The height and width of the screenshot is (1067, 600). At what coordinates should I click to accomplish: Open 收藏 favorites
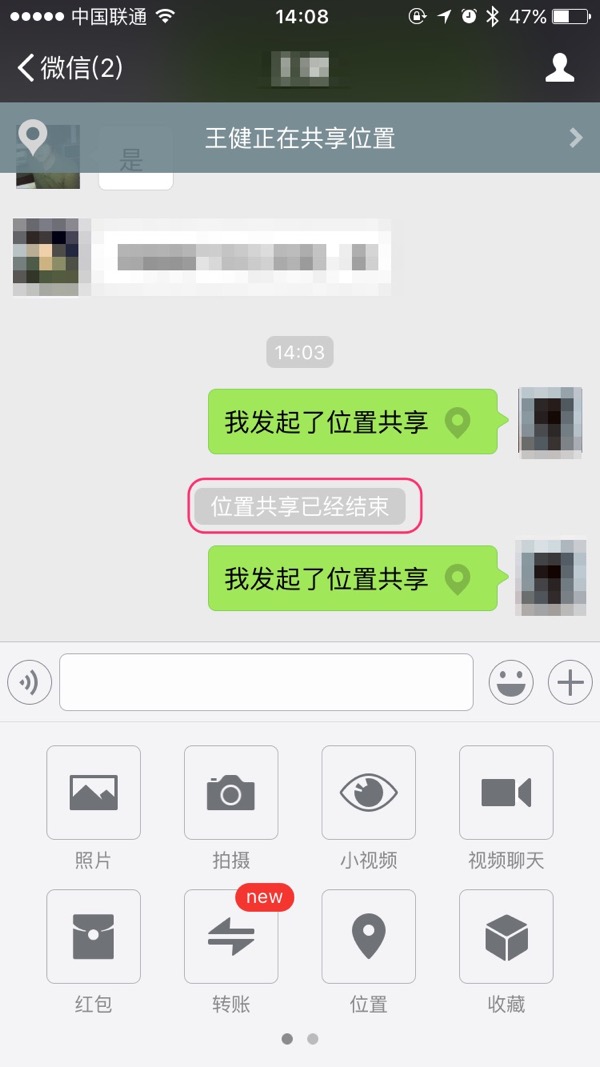[506, 937]
